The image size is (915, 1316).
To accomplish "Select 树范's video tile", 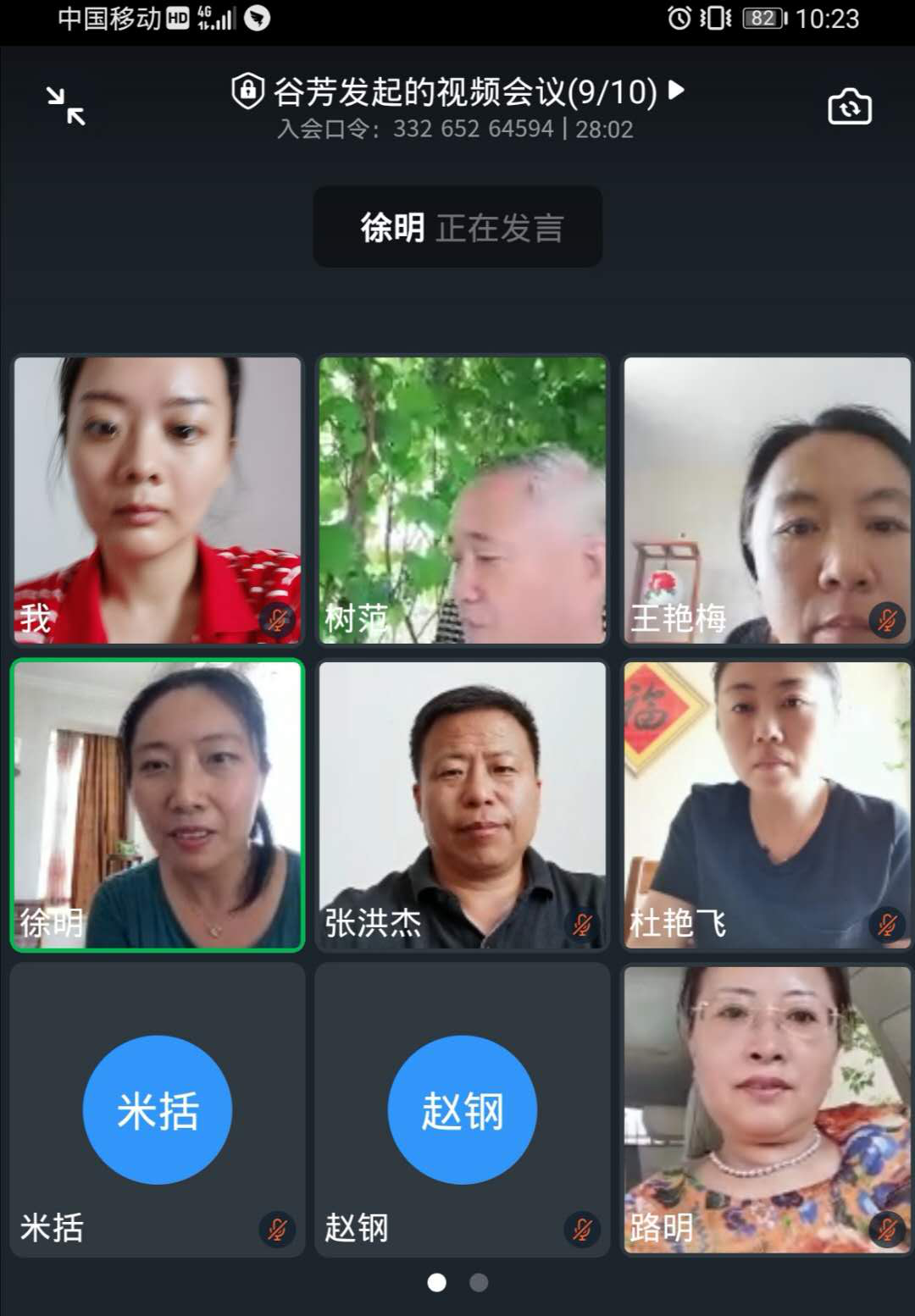I will [463, 500].
